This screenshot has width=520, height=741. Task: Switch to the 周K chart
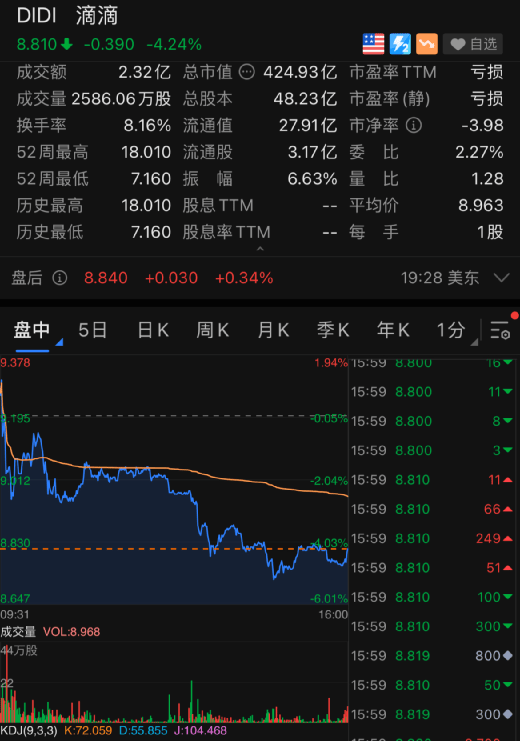coord(213,330)
